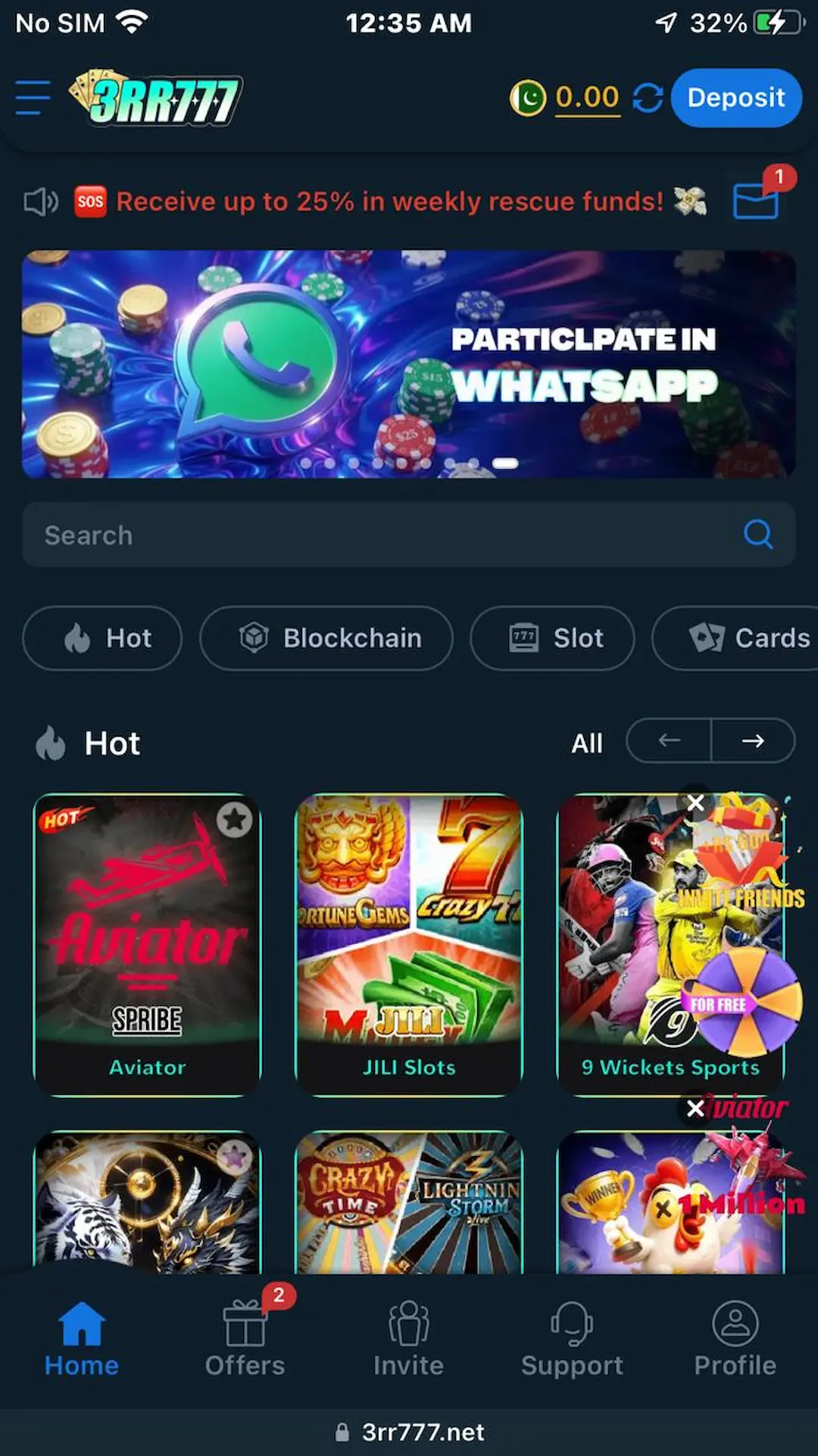Switch to the Profile tab
818x1456 pixels.
click(735, 1339)
